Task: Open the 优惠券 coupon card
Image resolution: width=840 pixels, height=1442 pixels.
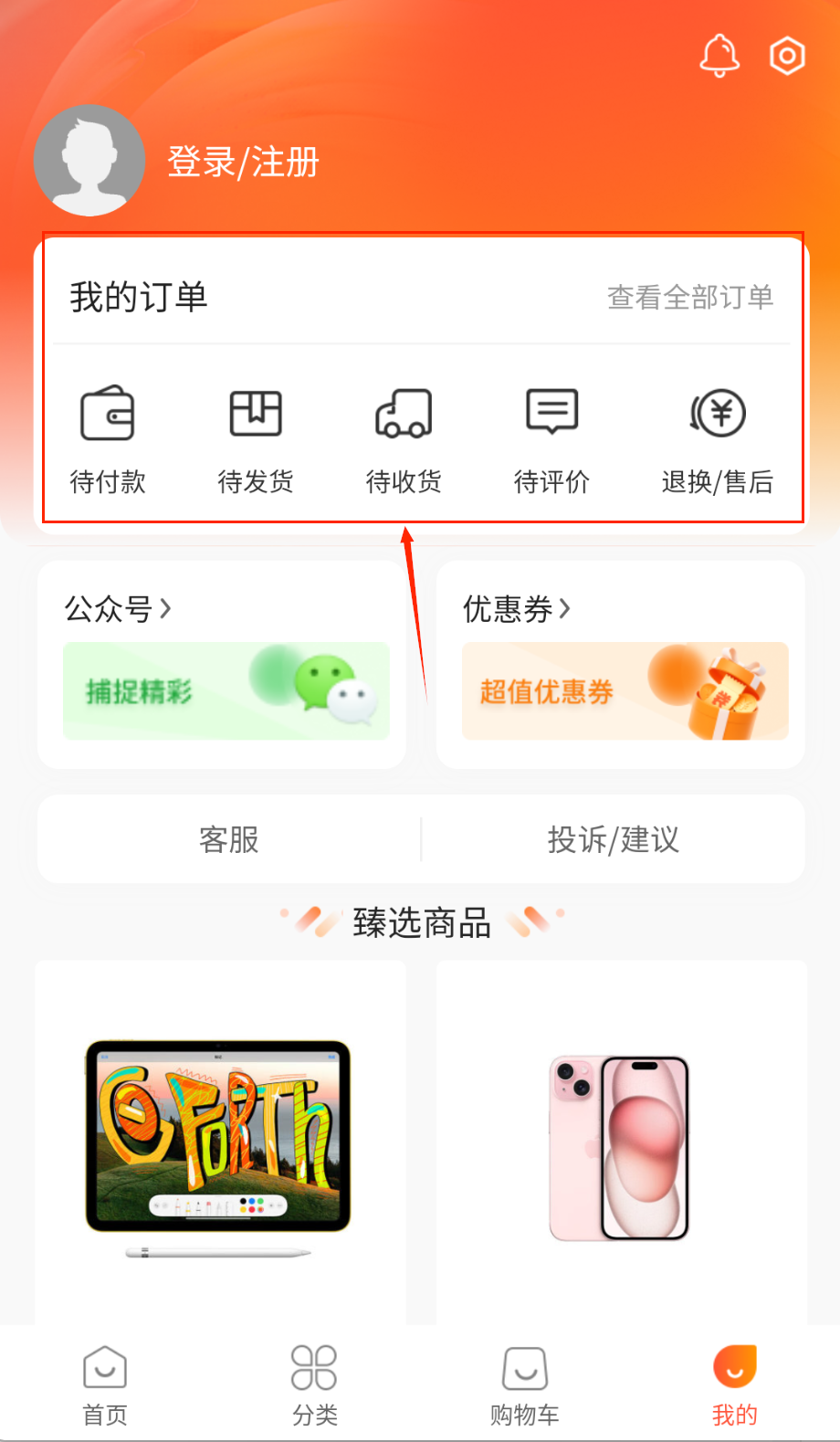Action: click(621, 664)
